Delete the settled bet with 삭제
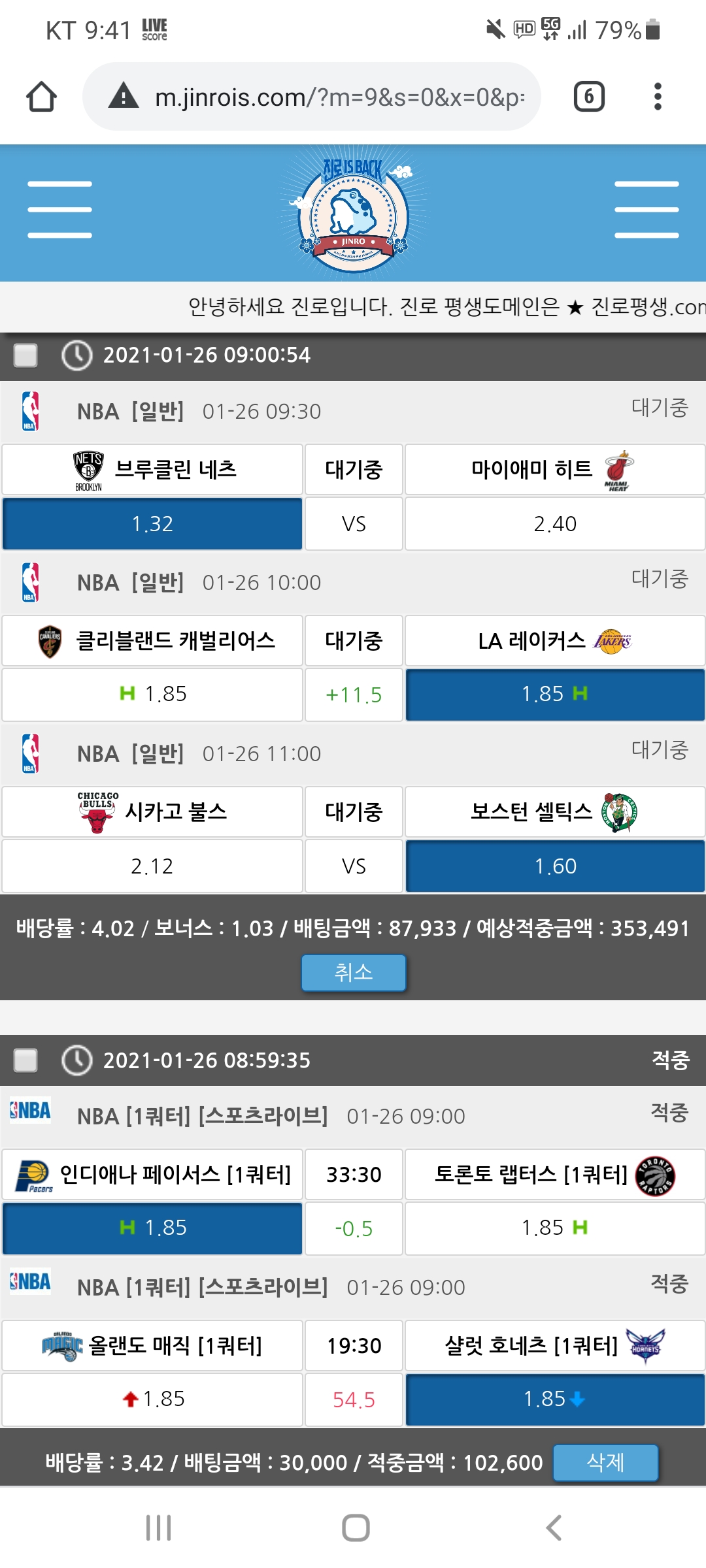 pos(605,1462)
